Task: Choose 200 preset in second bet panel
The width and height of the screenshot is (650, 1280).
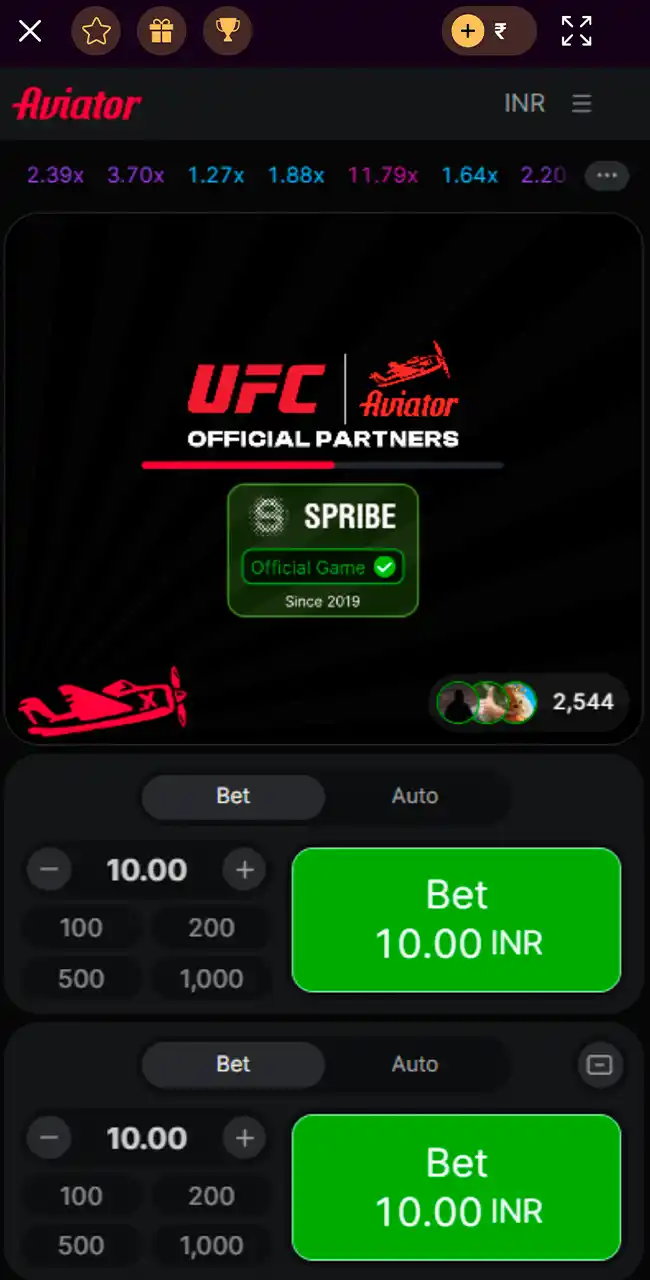Action: point(211,1196)
